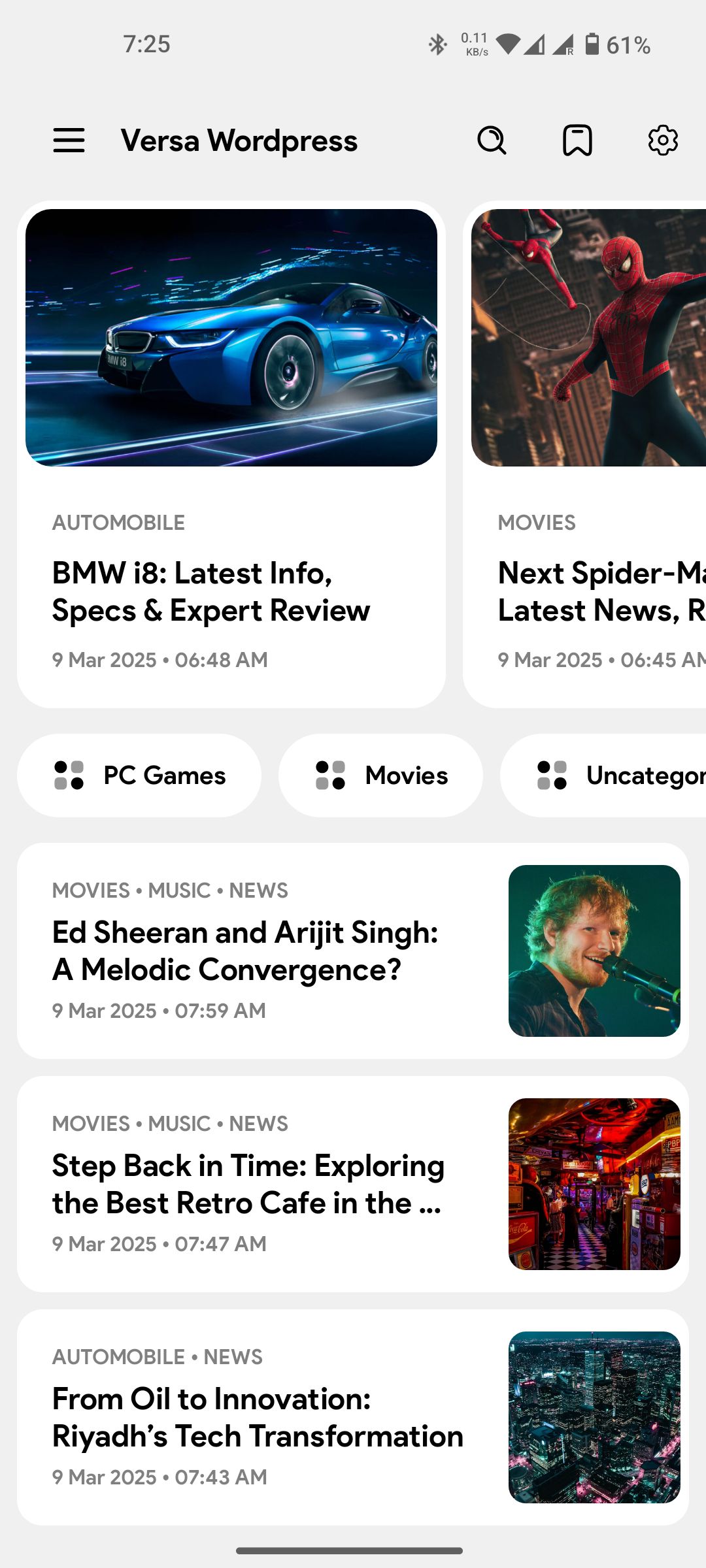View saved bookmarks
The height and width of the screenshot is (1568, 706).
[577, 140]
